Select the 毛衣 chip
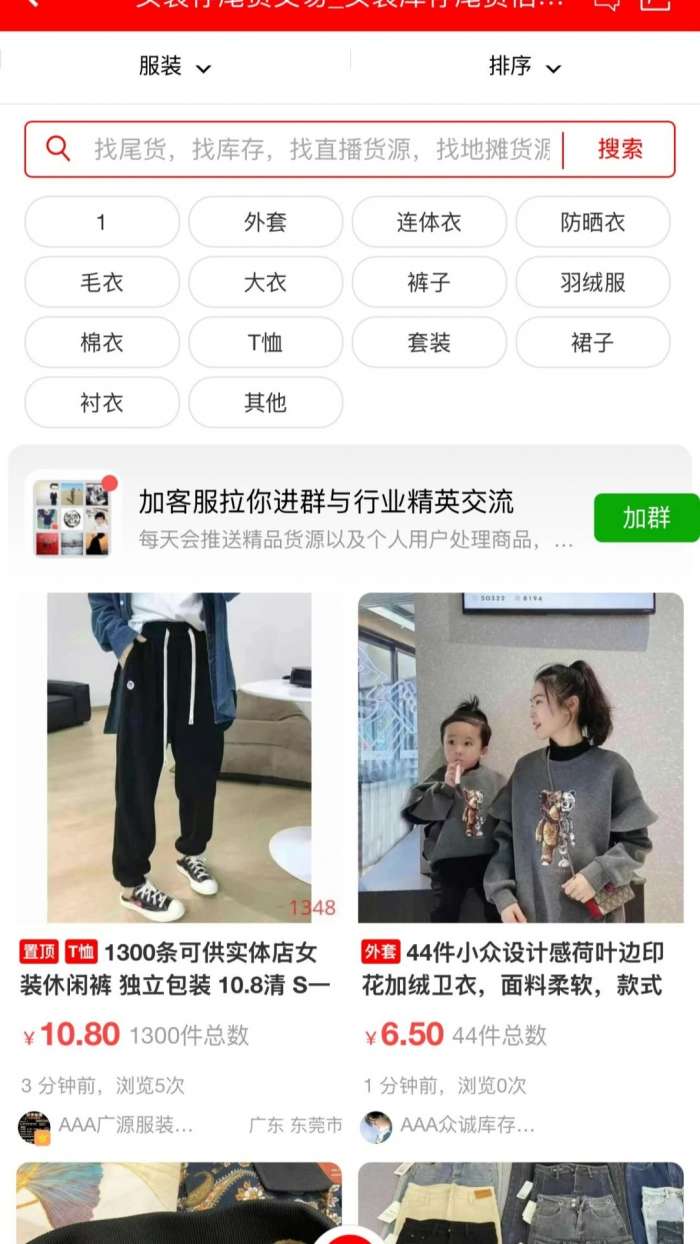700x1244 pixels. tap(102, 282)
